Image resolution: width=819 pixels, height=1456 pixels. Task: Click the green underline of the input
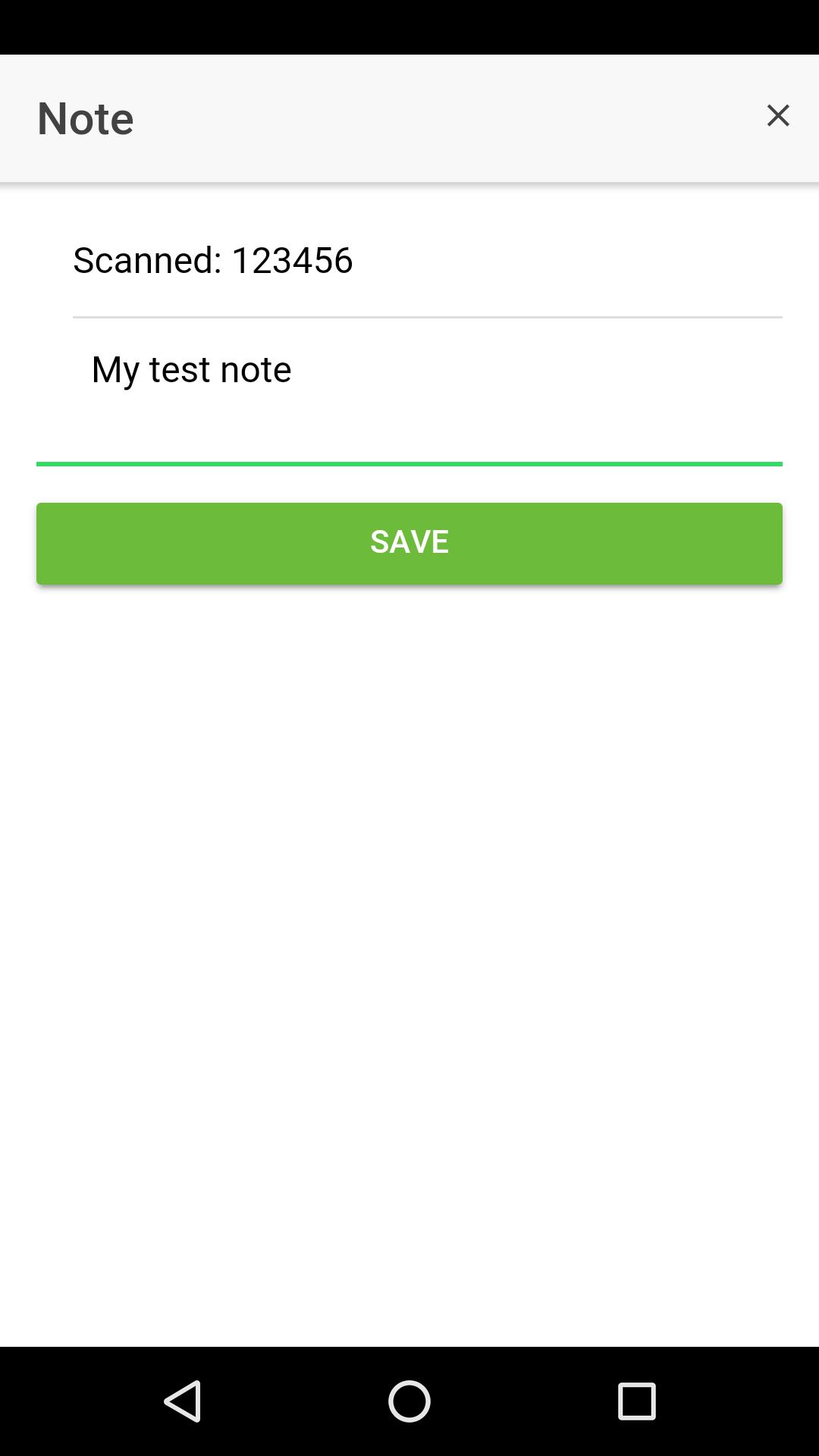pyautogui.click(x=409, y=463)
